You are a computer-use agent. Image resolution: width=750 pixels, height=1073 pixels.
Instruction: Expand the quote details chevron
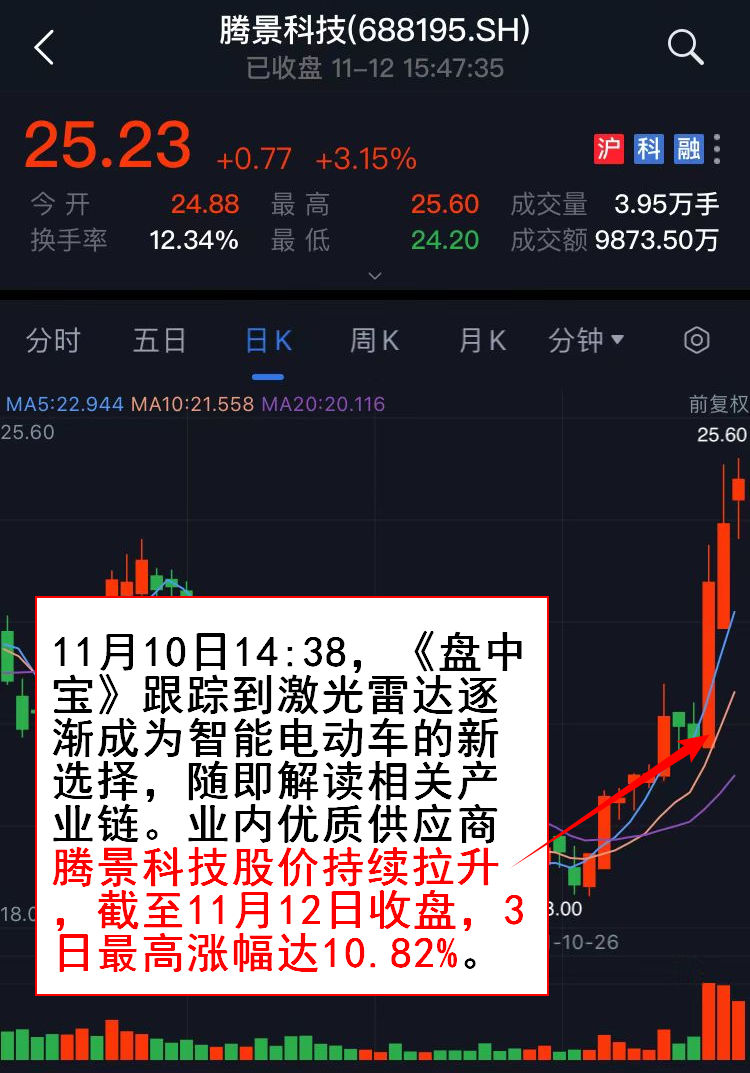point(375,274)
